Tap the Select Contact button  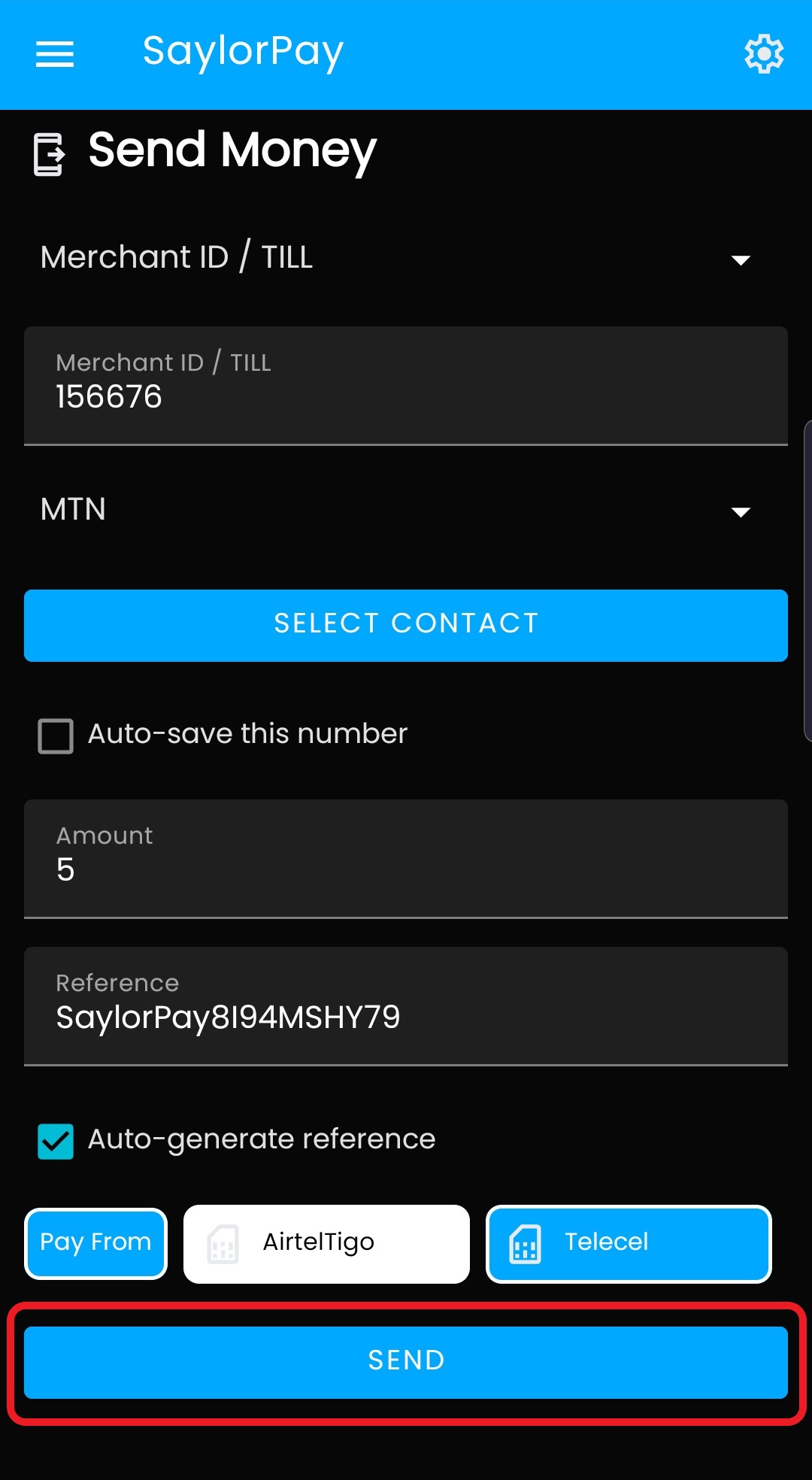coord(406,625)
